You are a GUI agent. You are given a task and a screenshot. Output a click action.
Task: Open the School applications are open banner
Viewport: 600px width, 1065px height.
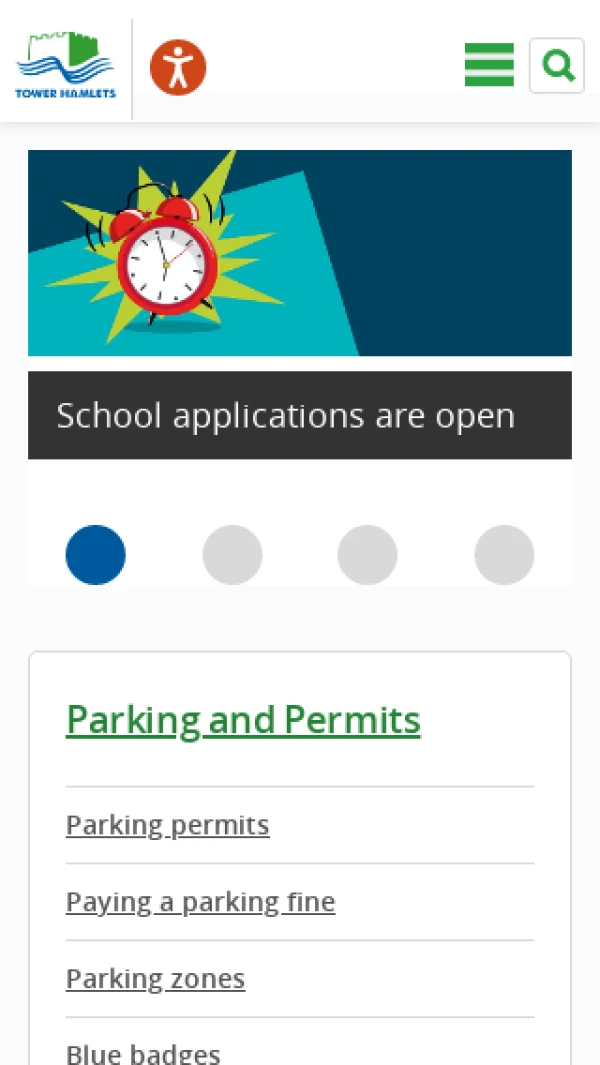point(286,416)
